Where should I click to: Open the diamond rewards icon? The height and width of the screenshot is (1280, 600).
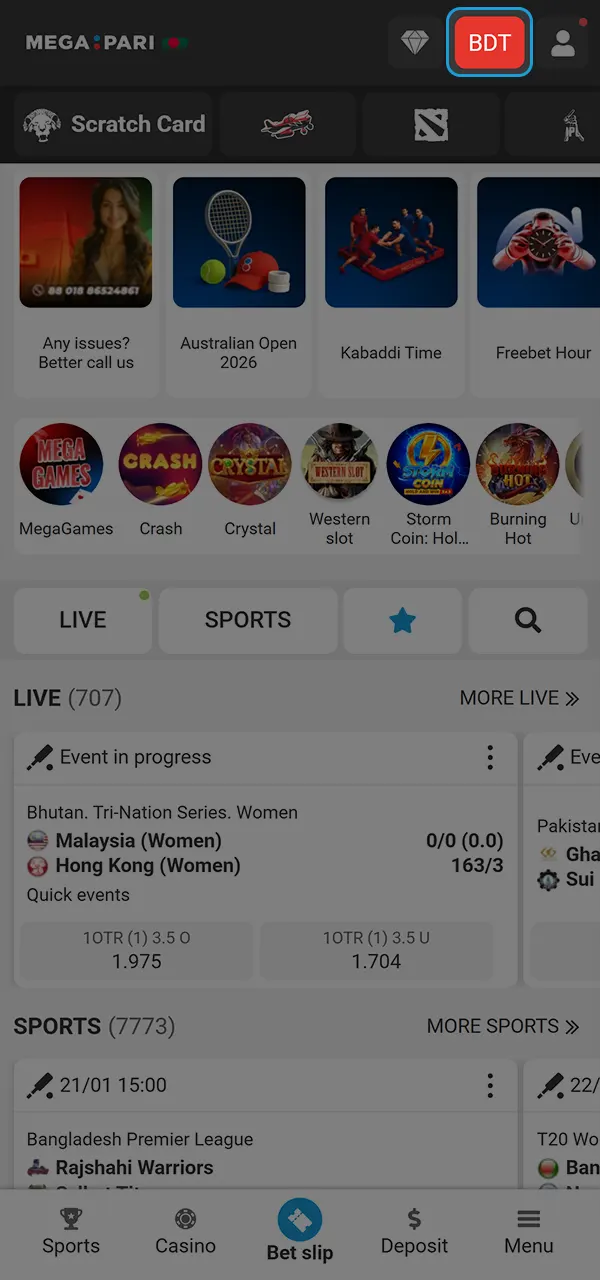414,43
